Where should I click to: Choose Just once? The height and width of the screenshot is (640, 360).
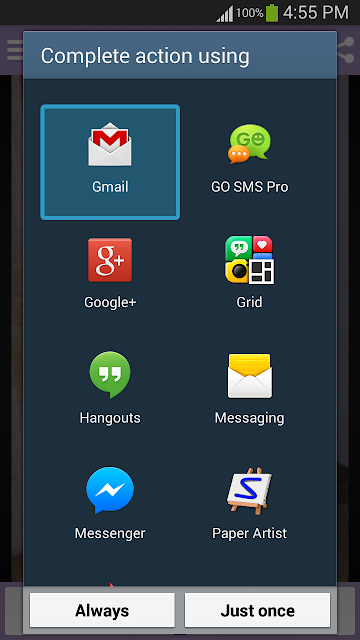coord(258,610)
